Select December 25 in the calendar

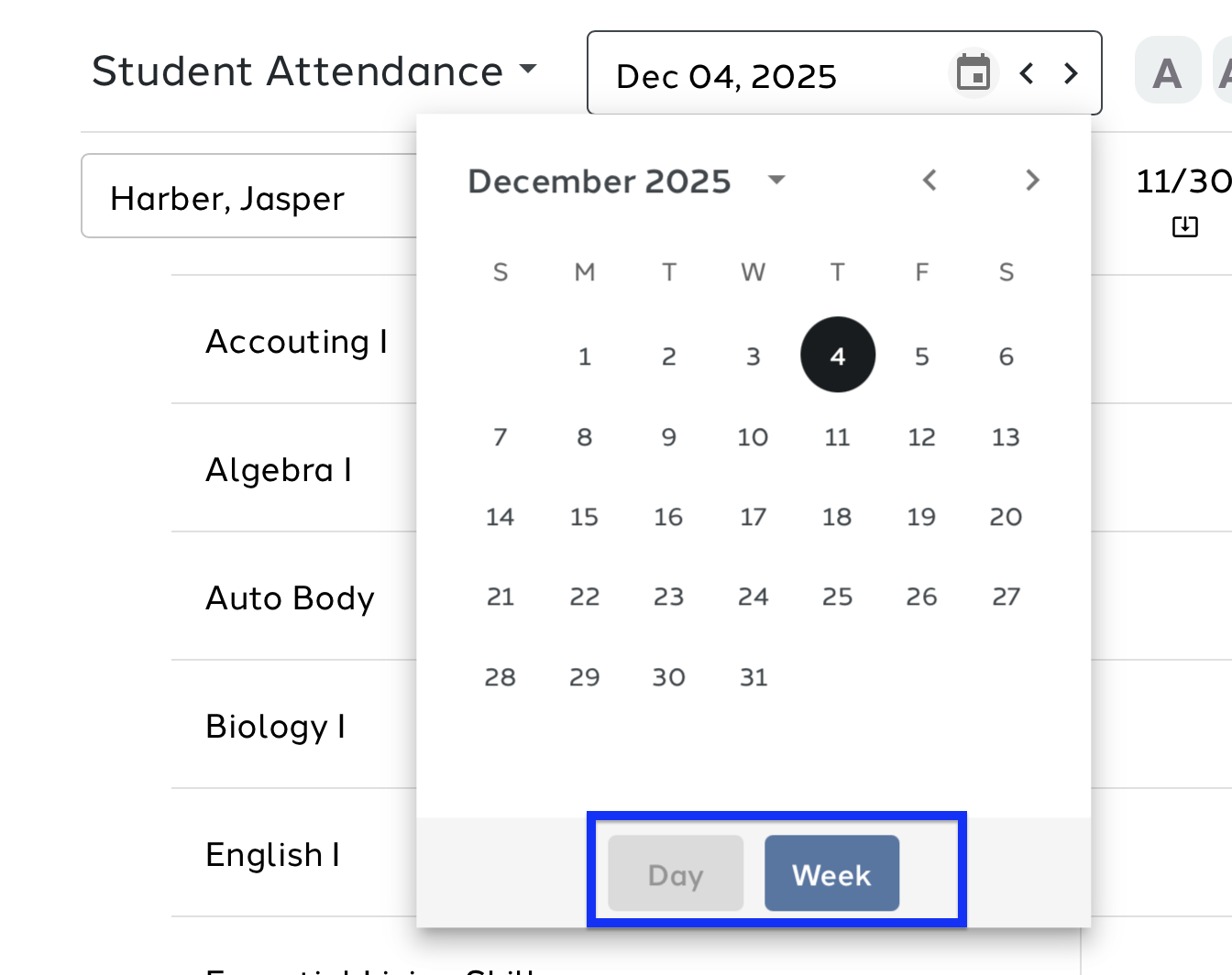pos(837,597)
